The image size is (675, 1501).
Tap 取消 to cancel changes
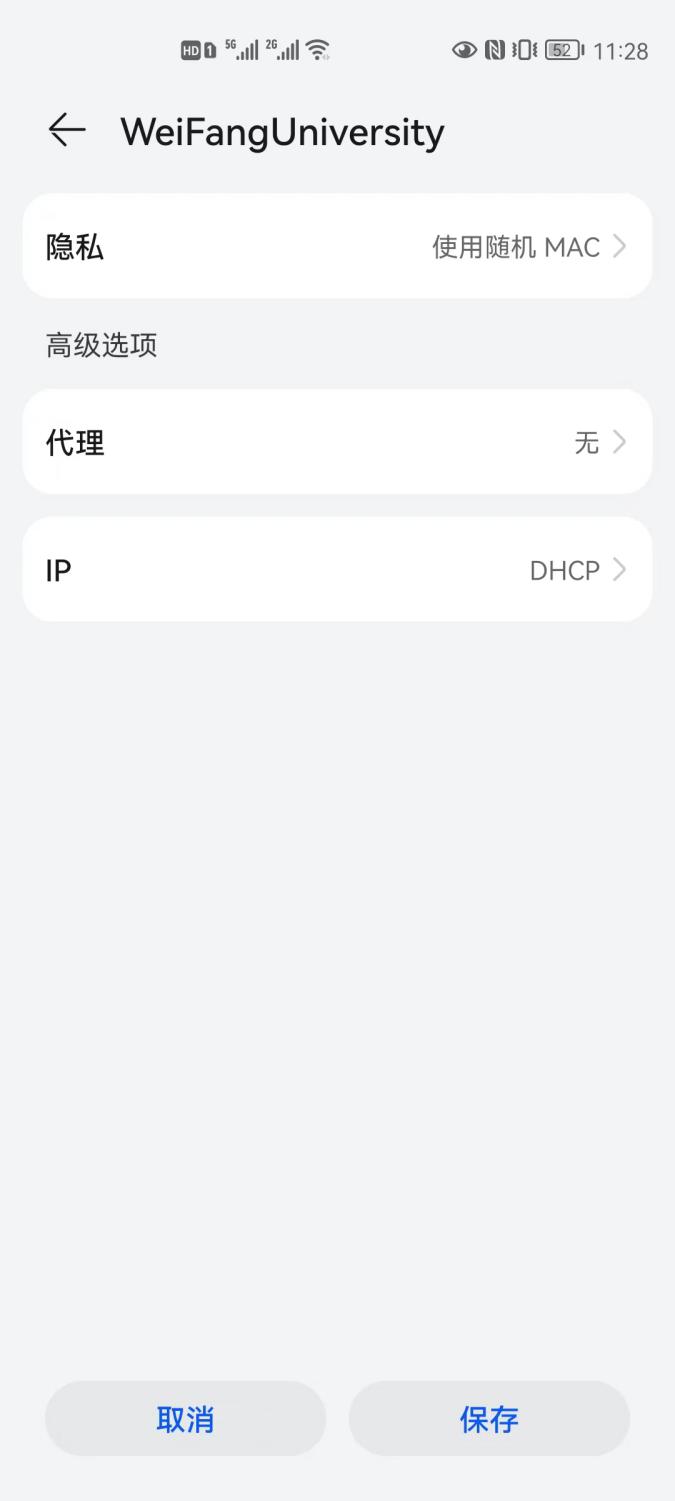click(186, 1418)
